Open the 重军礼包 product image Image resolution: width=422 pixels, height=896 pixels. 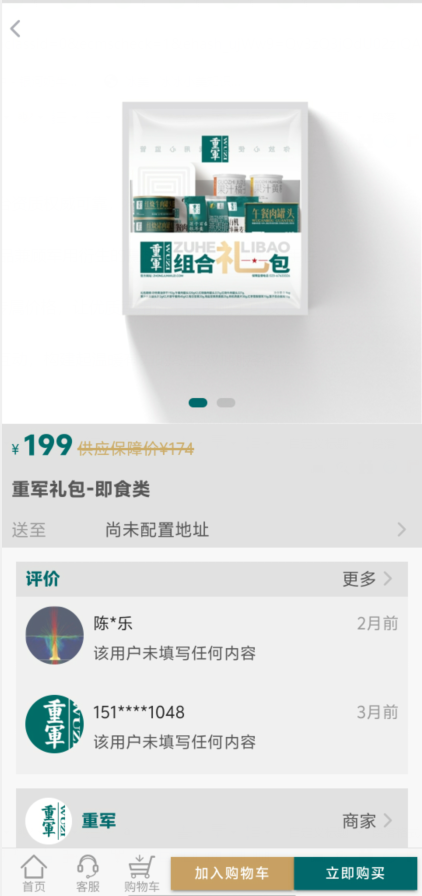215,208
